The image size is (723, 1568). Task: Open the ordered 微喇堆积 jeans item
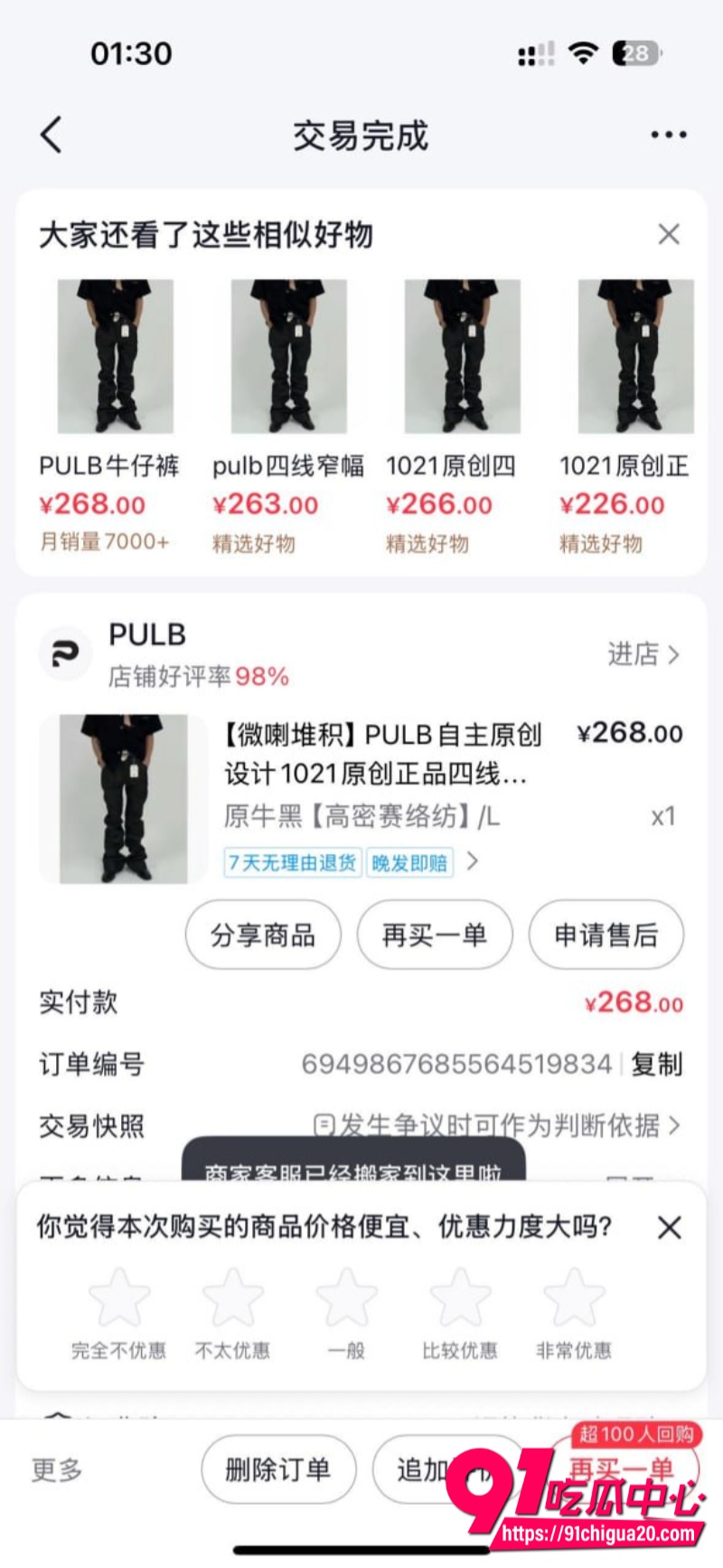coord(361,799)
